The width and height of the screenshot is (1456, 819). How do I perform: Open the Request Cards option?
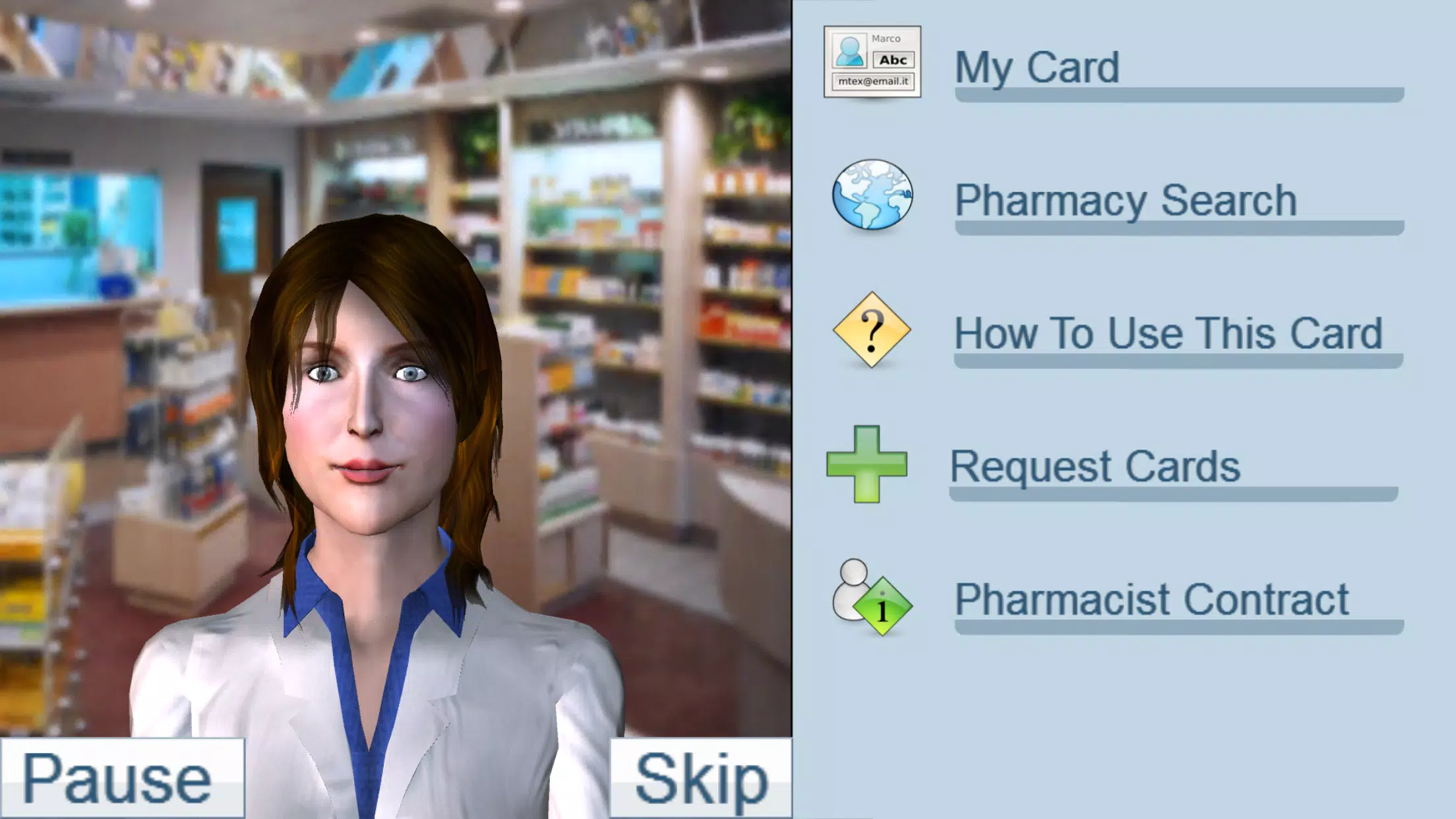1112,466
